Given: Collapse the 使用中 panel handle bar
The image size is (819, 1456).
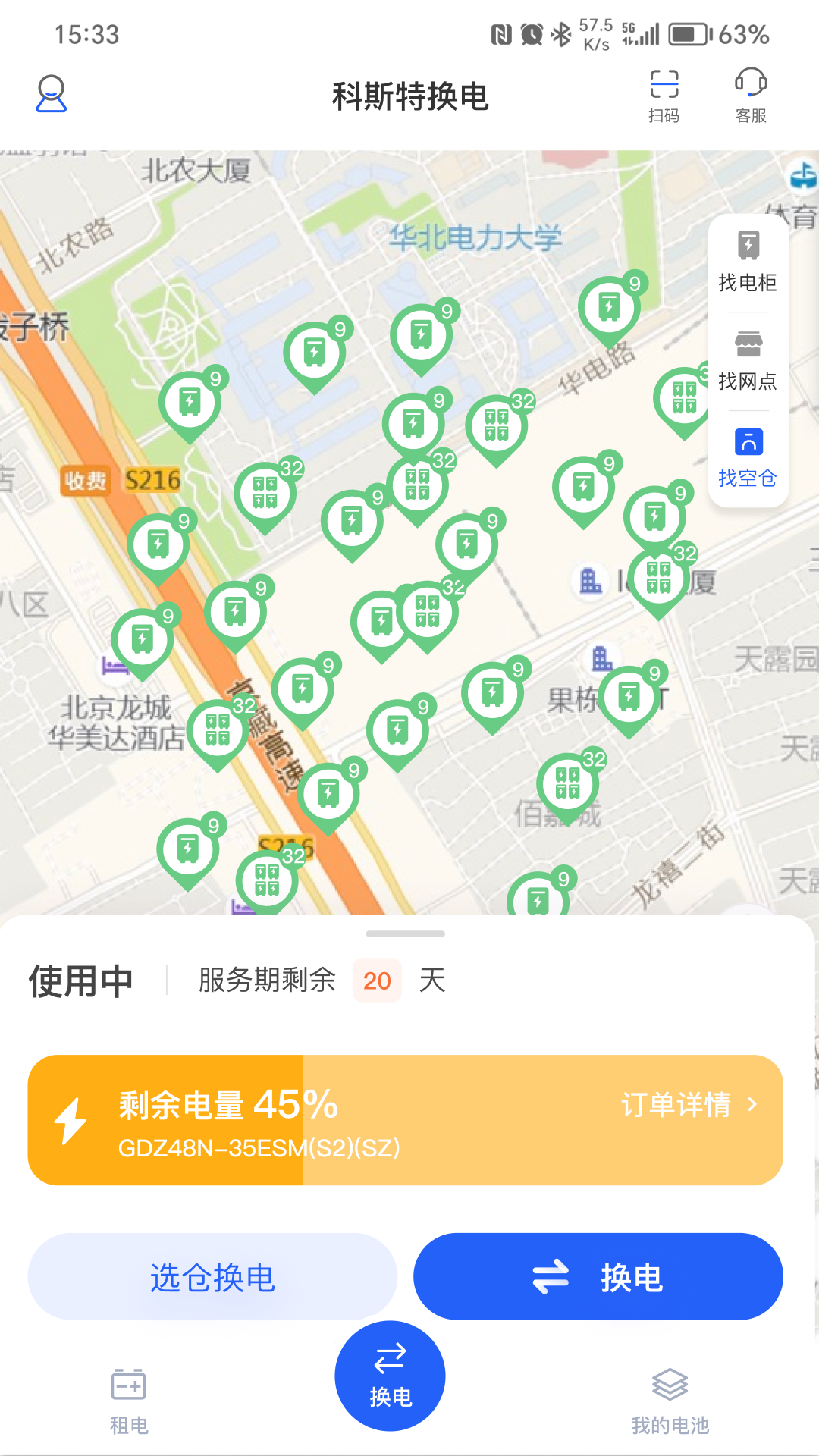Looking at the screenshot, I should (x=409, y=934).
